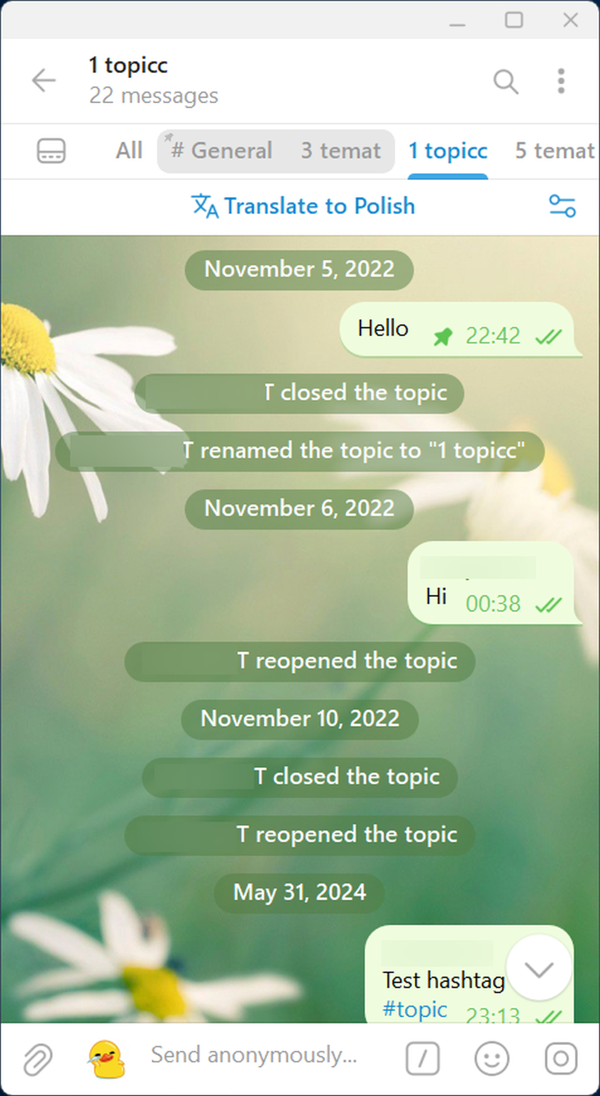Focus the Send anonymously message field
Viewport: 600px width, 1096px height.
pos(254,1055)
